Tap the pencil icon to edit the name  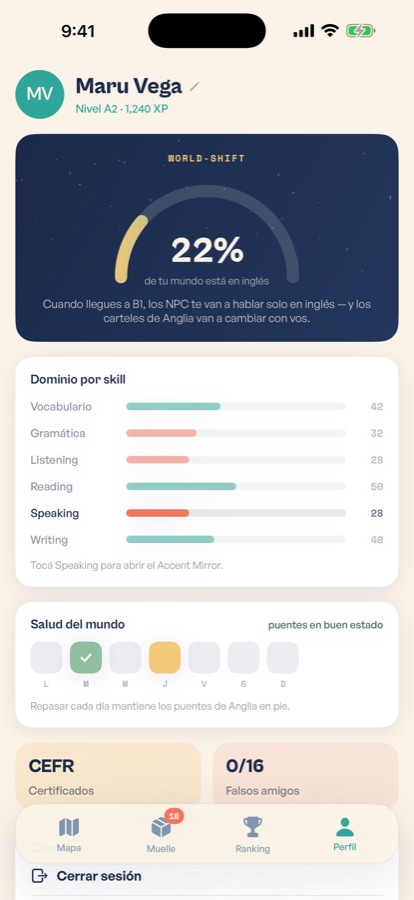[x=195, y=87]
